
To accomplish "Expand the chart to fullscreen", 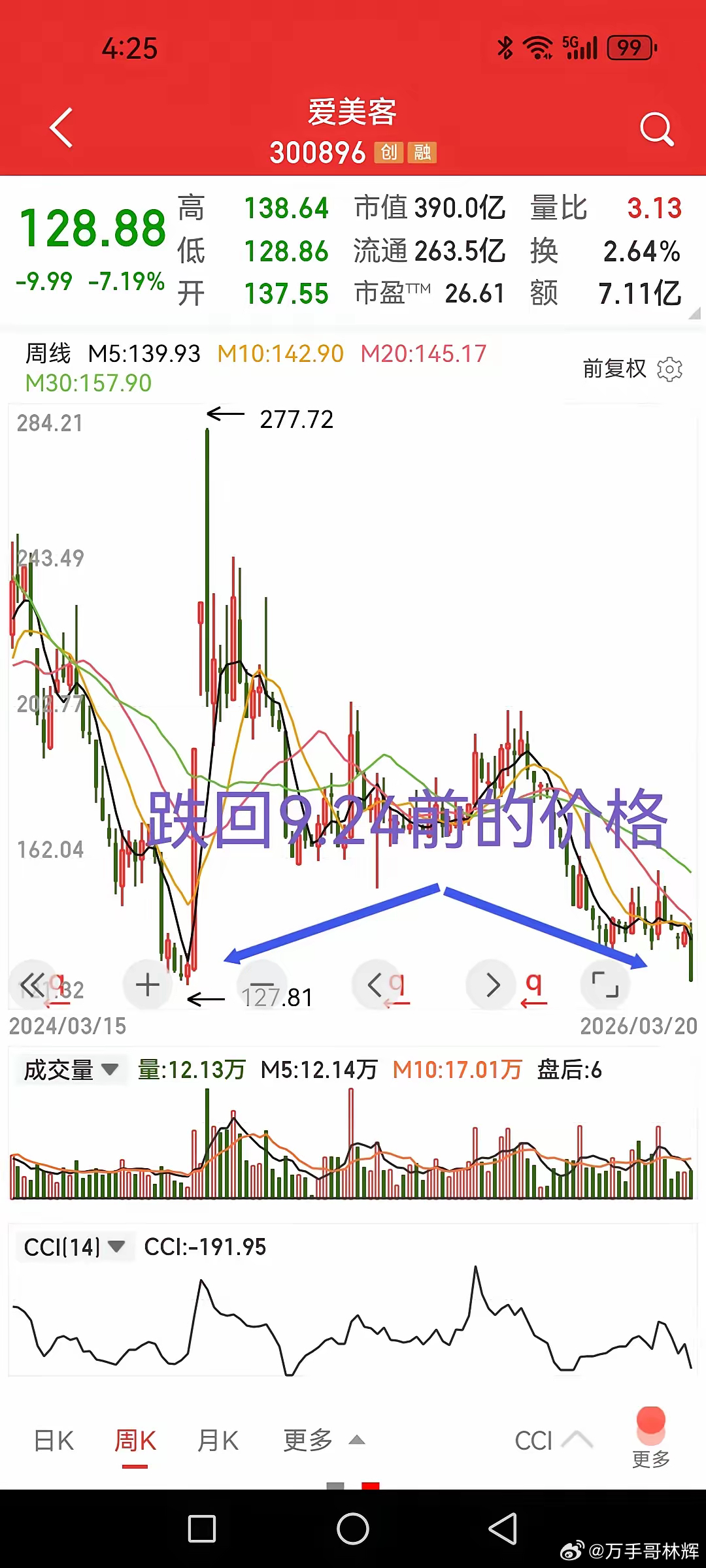I will click(605, 984).
